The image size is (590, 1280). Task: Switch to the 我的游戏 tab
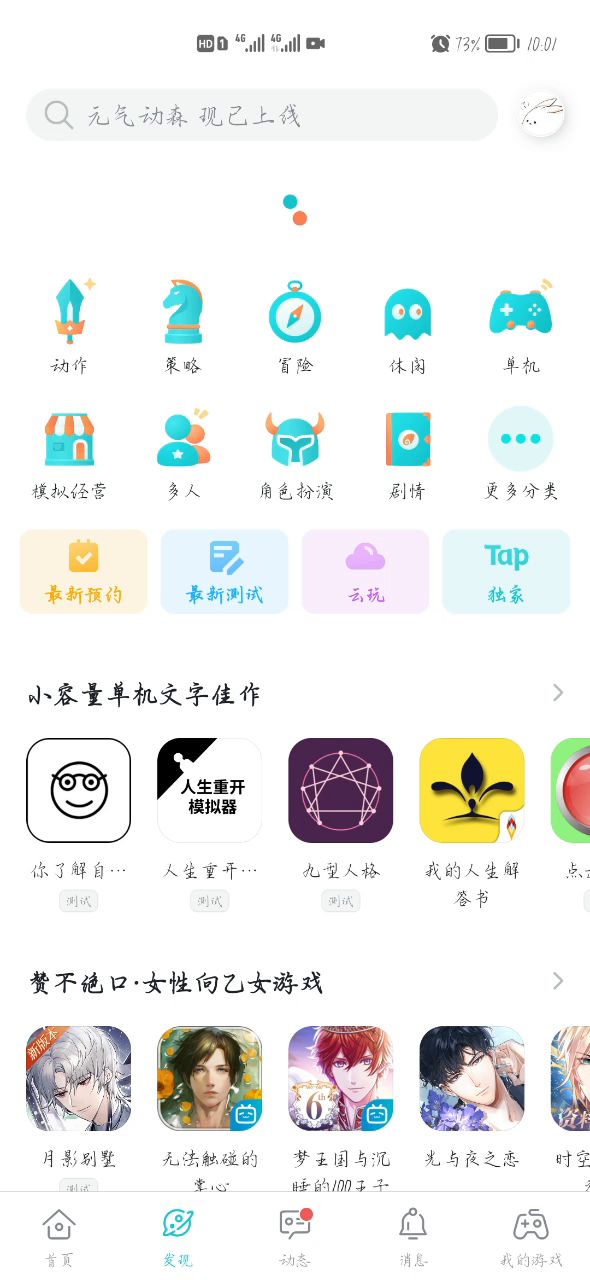coord(531,1236)
